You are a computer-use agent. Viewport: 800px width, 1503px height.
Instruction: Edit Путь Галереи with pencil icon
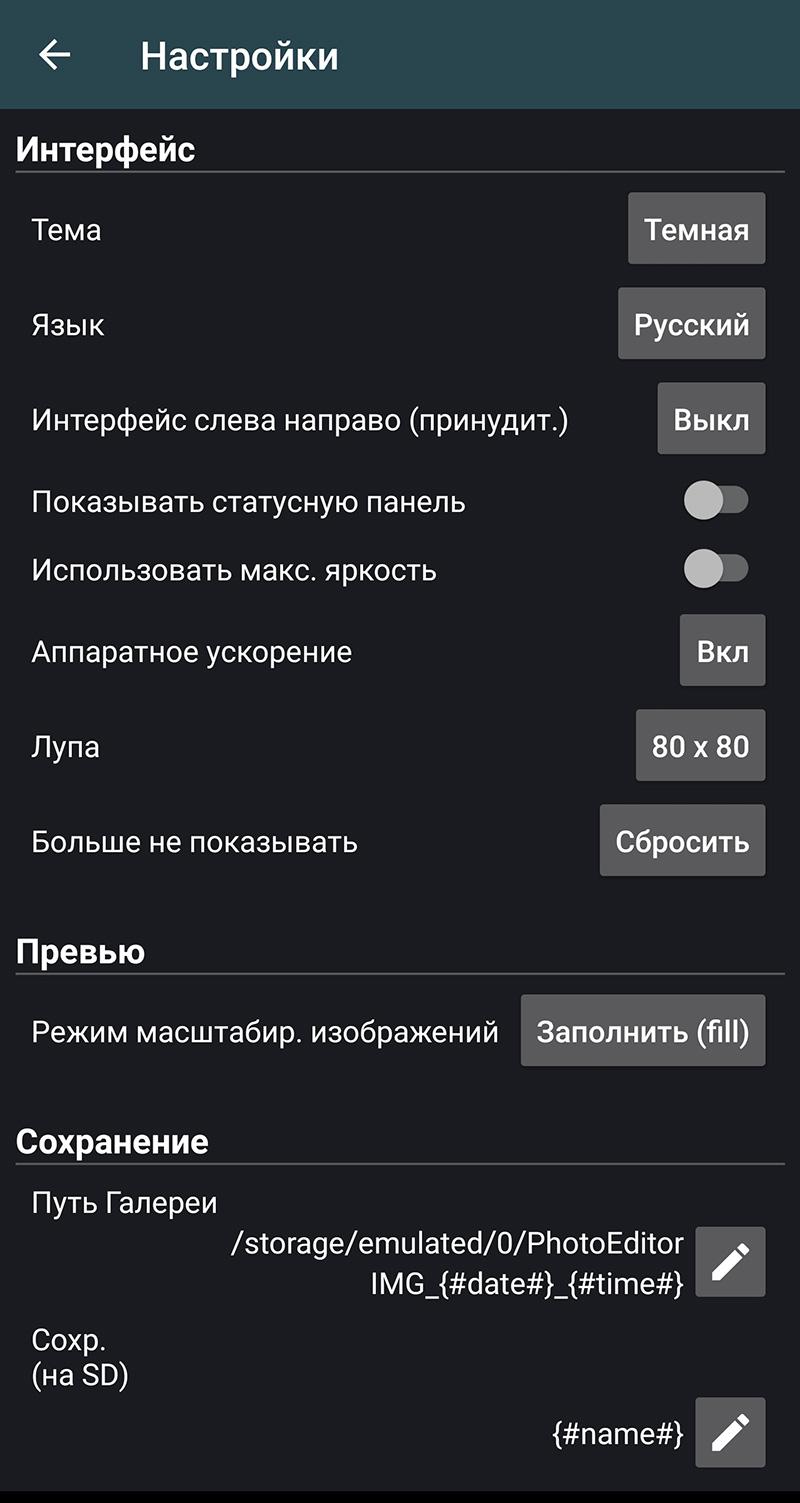pyautogui.click(x=730, y=1263)
